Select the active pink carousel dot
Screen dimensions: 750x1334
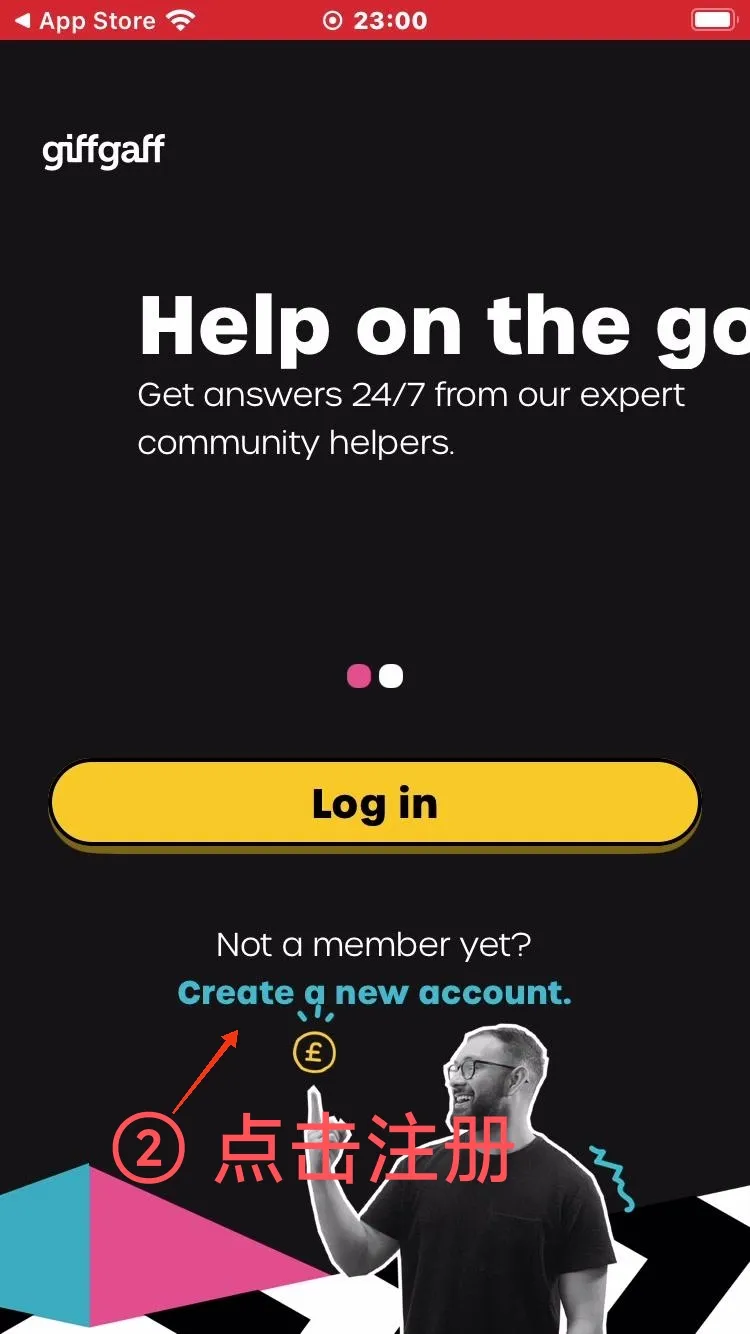360,675
